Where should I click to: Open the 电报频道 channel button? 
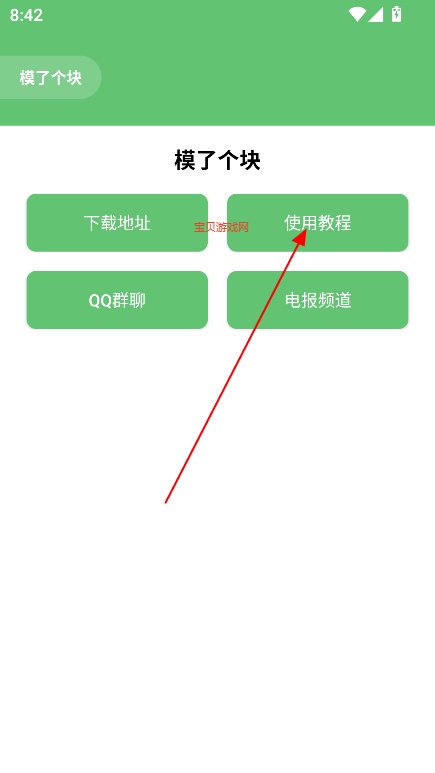pos(318,300)
